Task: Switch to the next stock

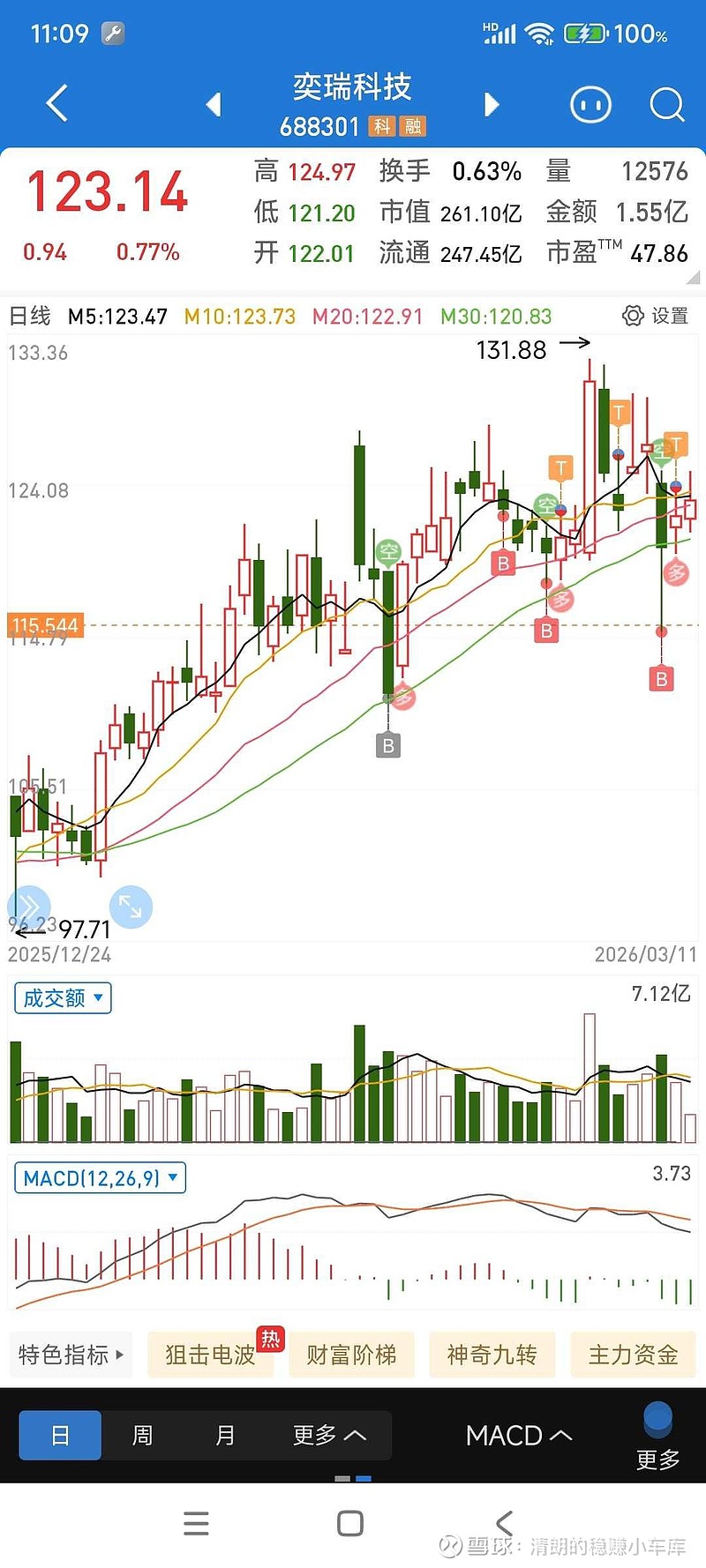Action: 492,105
